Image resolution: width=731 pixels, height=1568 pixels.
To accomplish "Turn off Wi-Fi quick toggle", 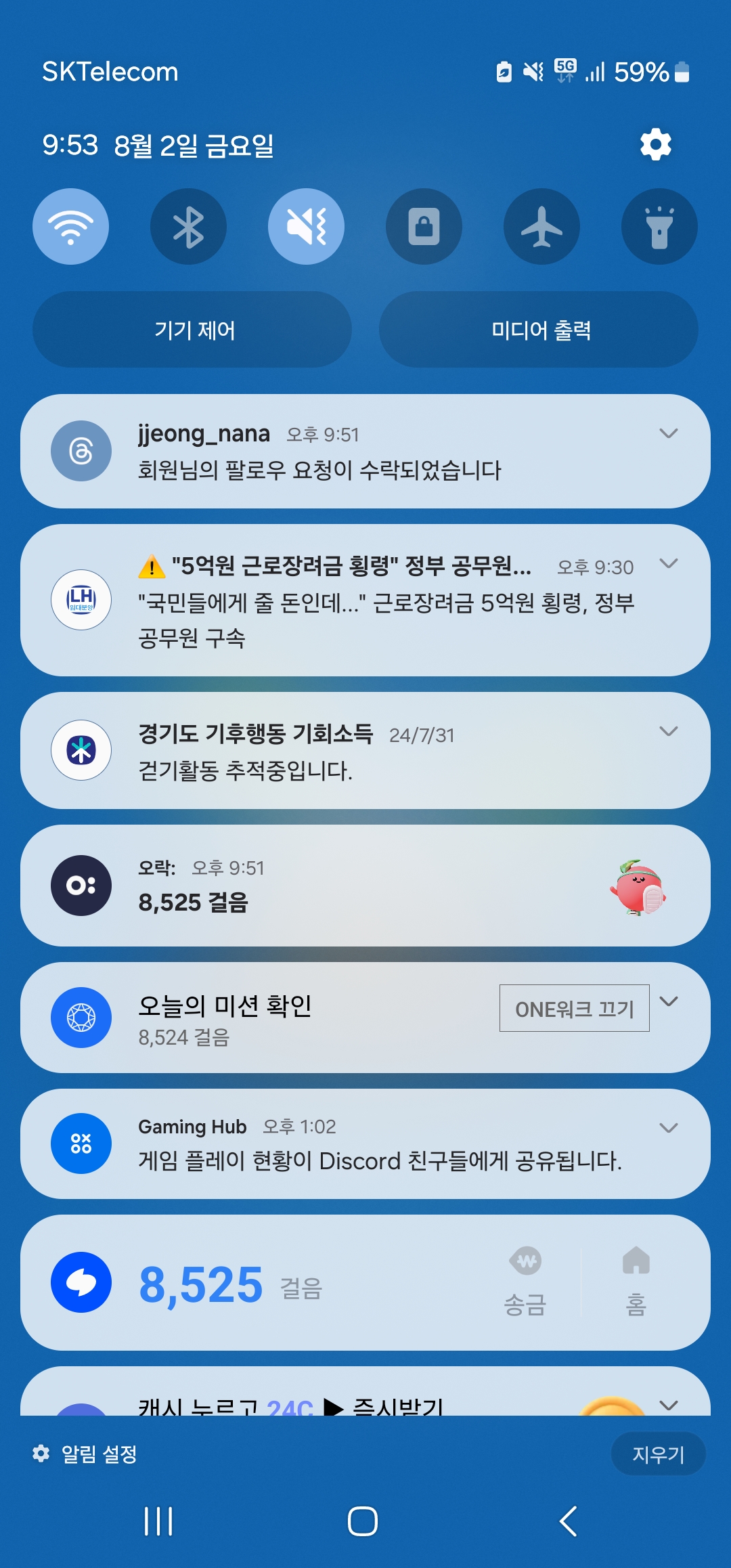I will [x=71, y=227].
